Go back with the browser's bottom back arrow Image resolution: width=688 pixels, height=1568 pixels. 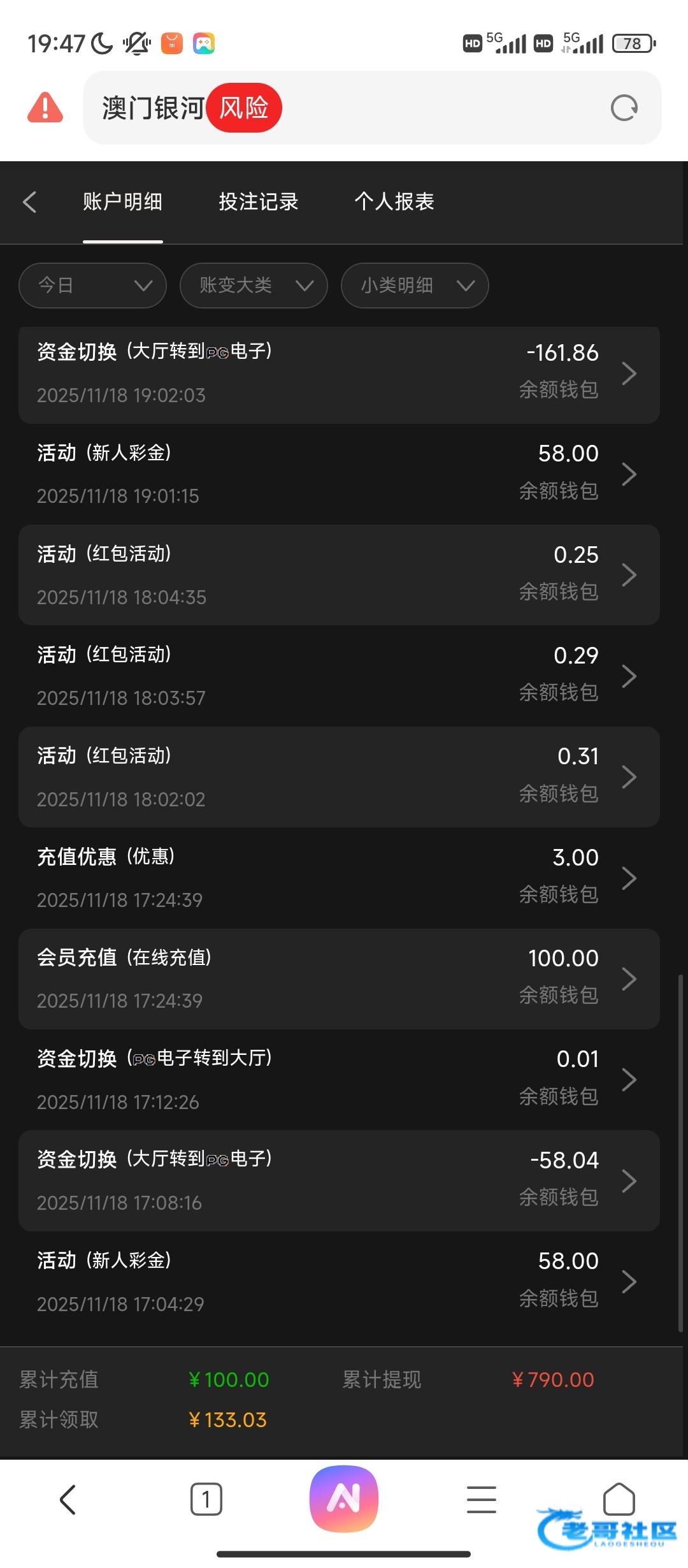tap(68, 1499)
